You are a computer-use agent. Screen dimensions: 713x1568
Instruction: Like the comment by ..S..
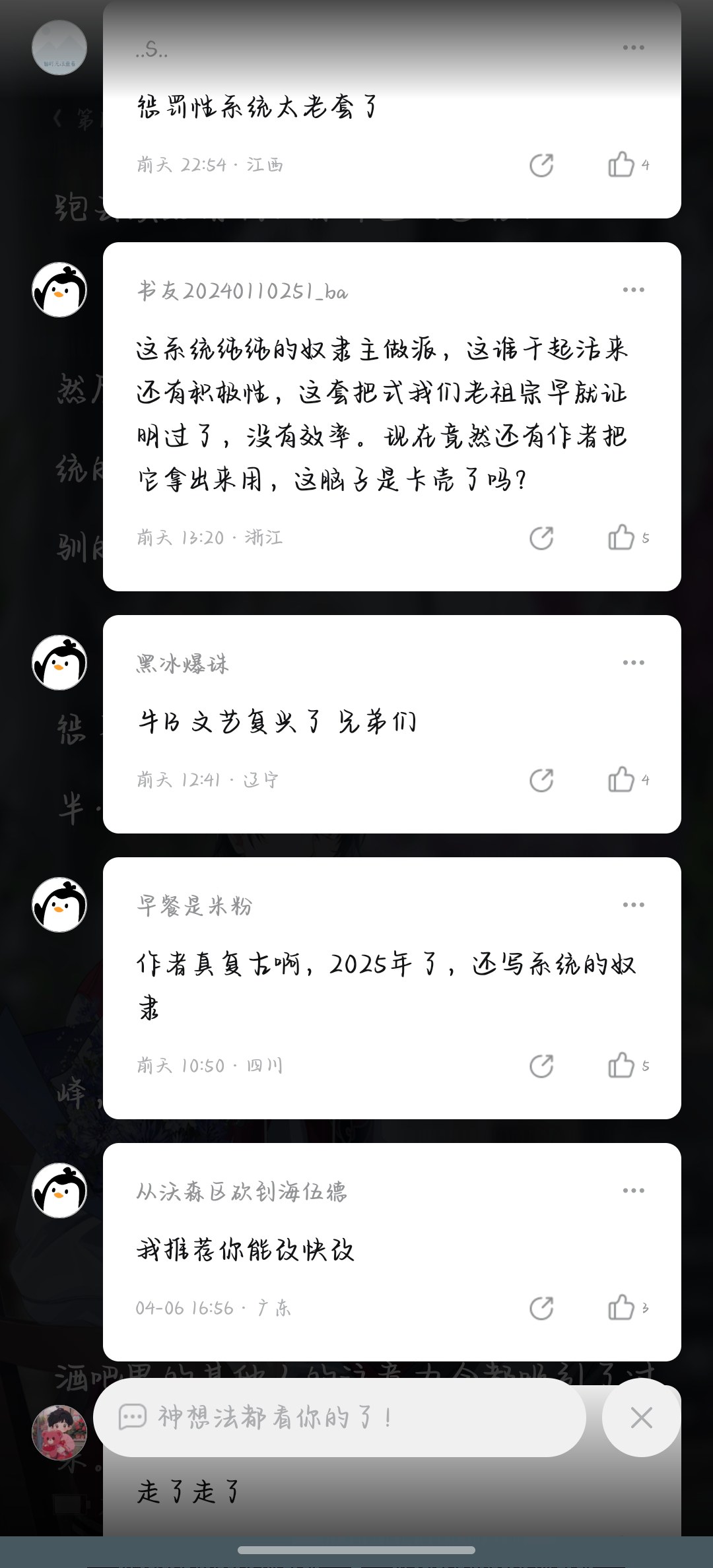[621, 165]
